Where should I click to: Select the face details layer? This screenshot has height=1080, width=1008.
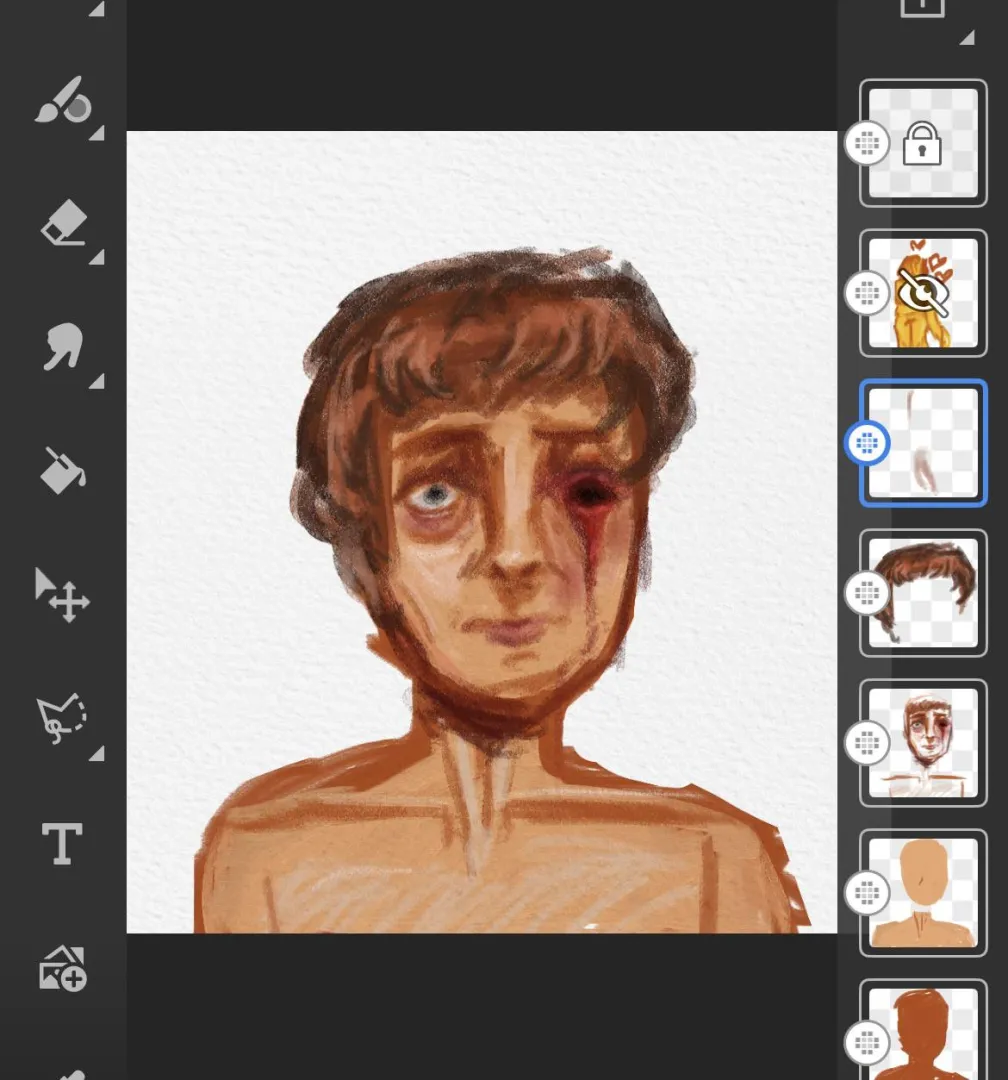[x=923, y=742]
